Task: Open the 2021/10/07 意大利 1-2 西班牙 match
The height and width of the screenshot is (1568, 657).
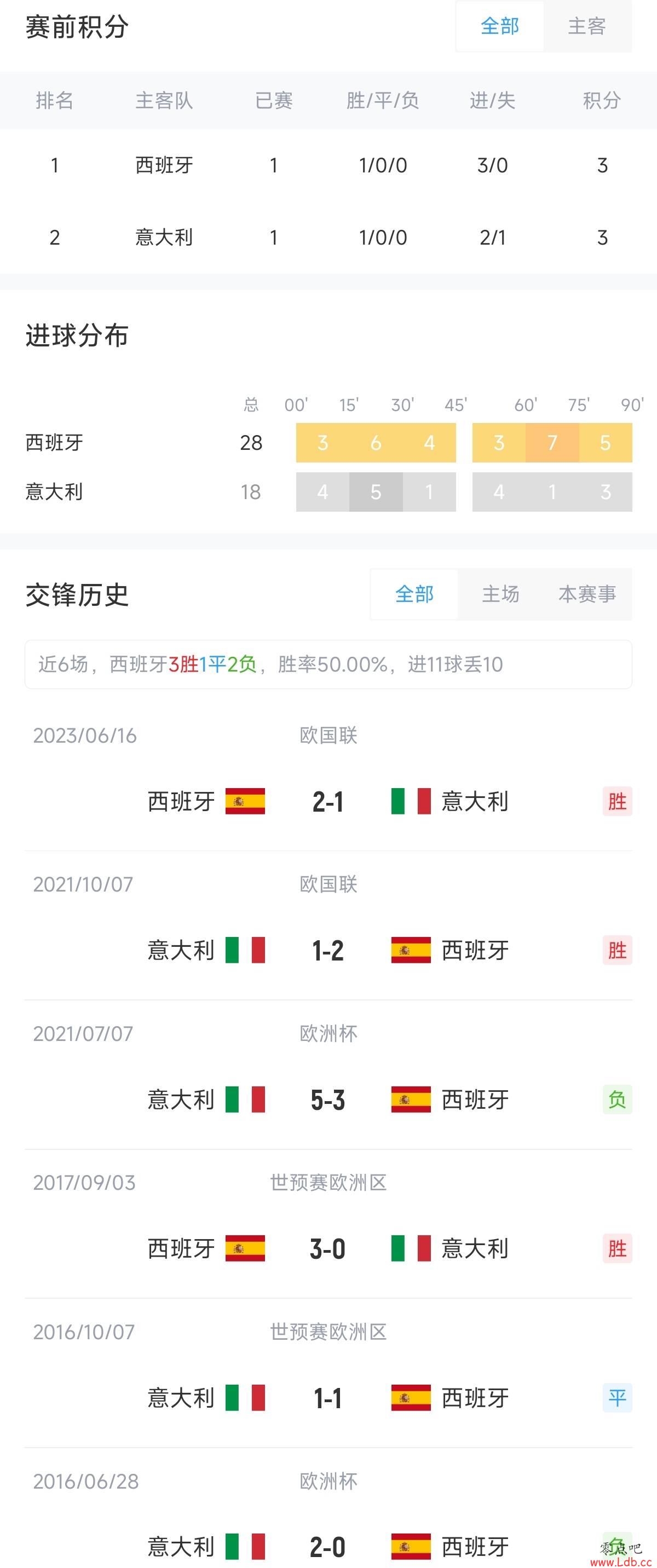Action: 327,950
